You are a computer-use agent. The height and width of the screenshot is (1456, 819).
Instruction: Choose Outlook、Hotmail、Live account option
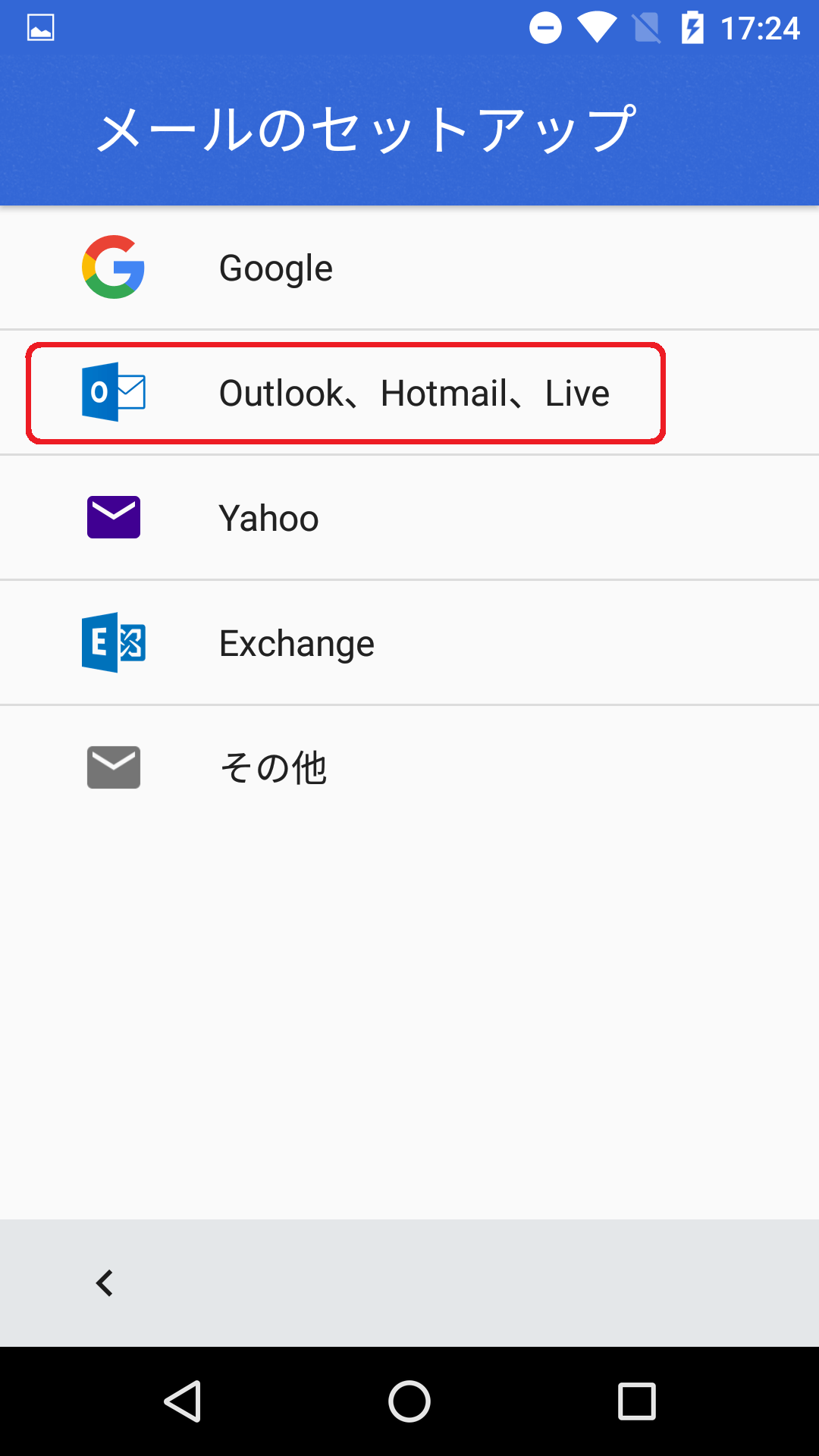(x=409, y=393)
